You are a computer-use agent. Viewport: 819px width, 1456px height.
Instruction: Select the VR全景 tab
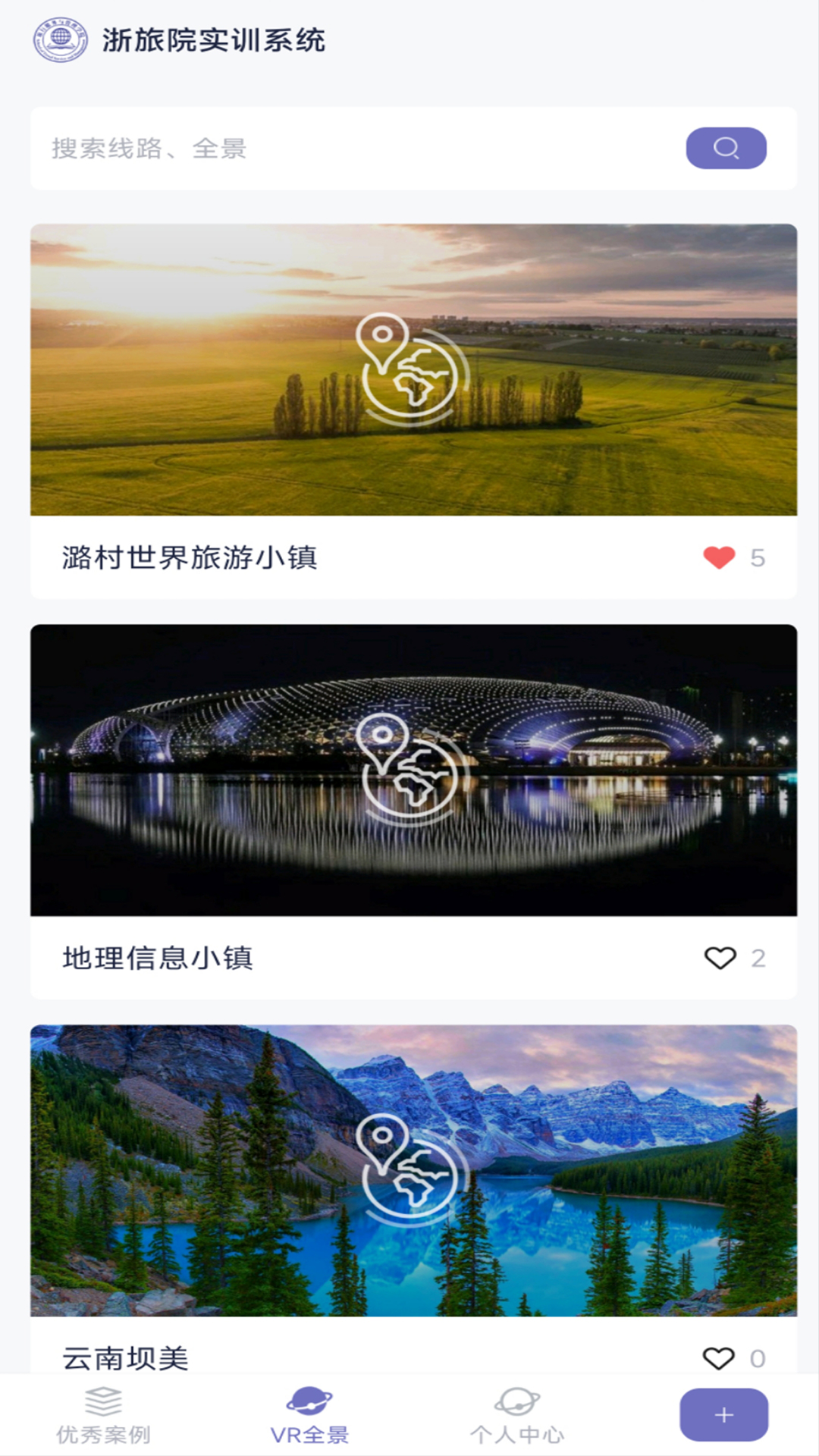[x=309, y=1415]
